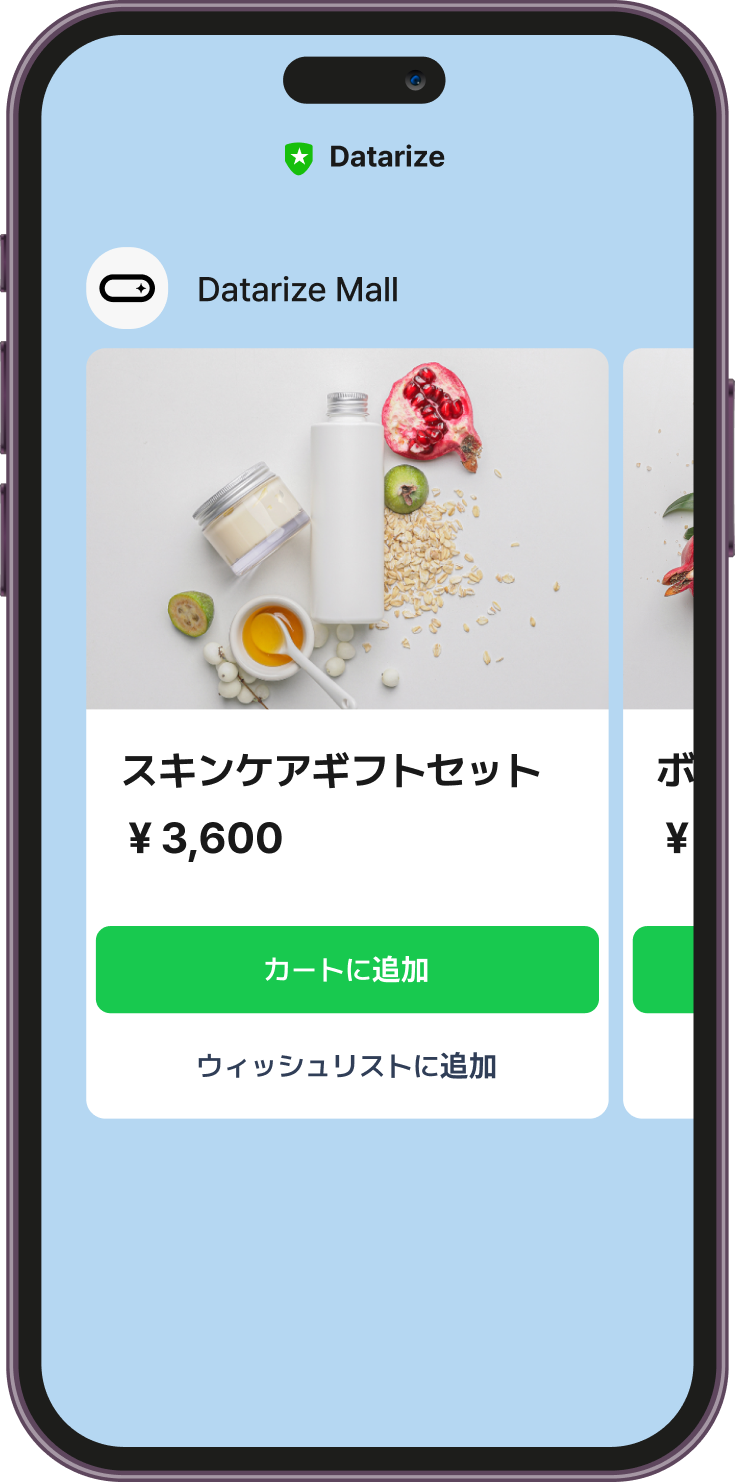This screenshot has width=735, height=1482.
Task: Open the スキンケアギフトセット product card
Action: point(347,529)
